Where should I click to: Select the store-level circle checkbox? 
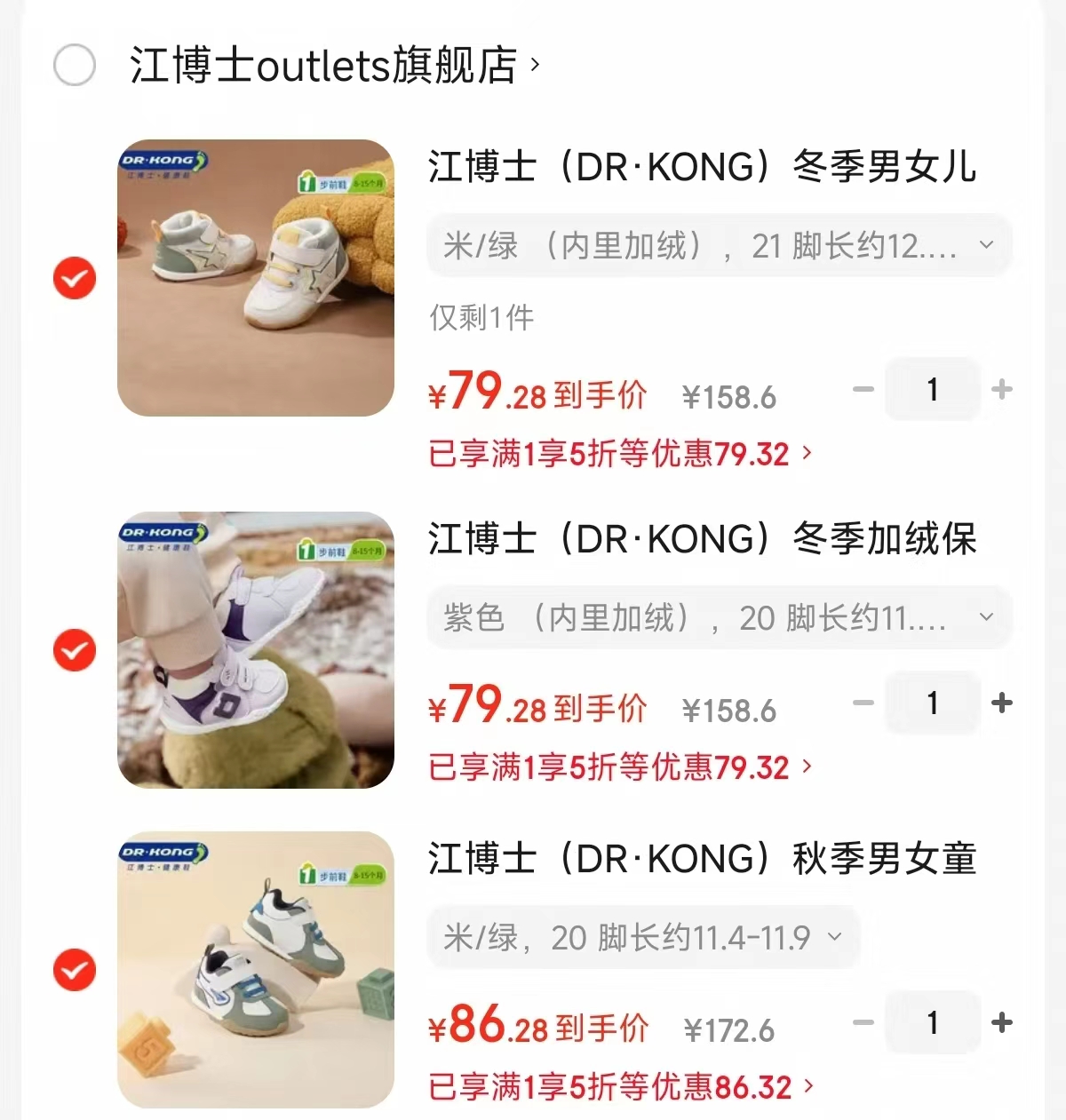pyautogui.click(x=75, y=63)
